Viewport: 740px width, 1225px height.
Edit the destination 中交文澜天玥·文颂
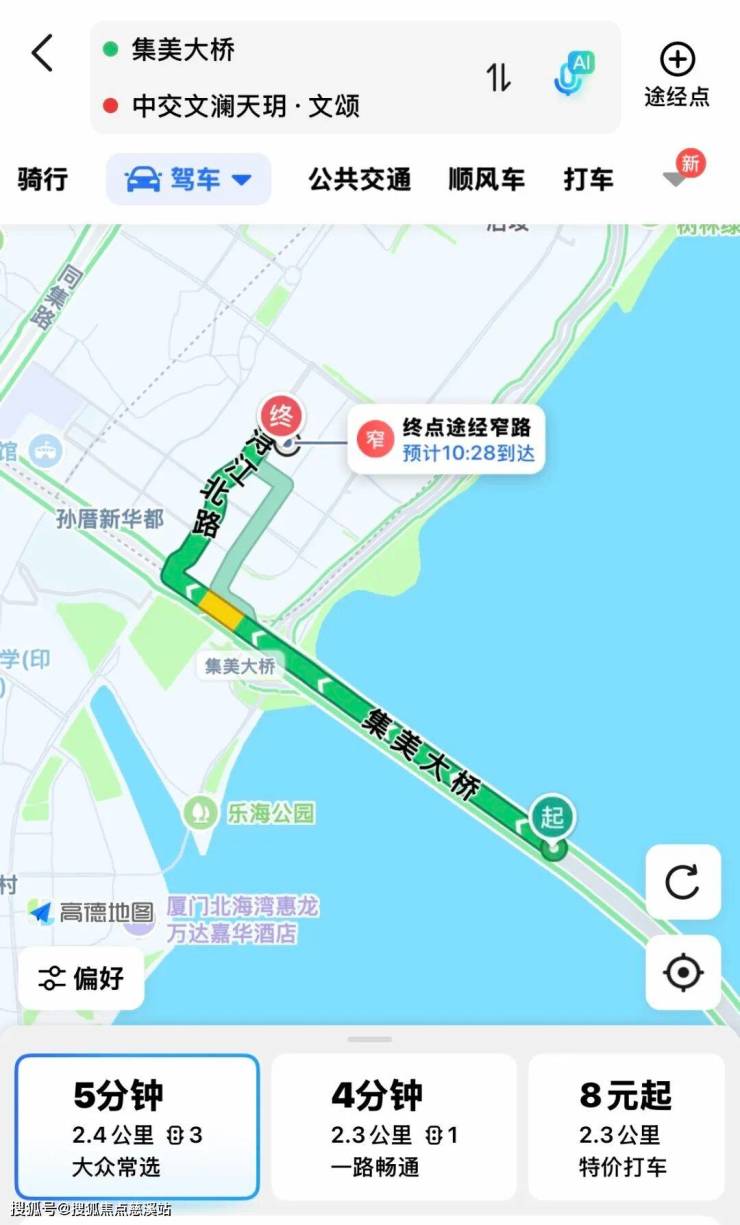coord(245,105)
